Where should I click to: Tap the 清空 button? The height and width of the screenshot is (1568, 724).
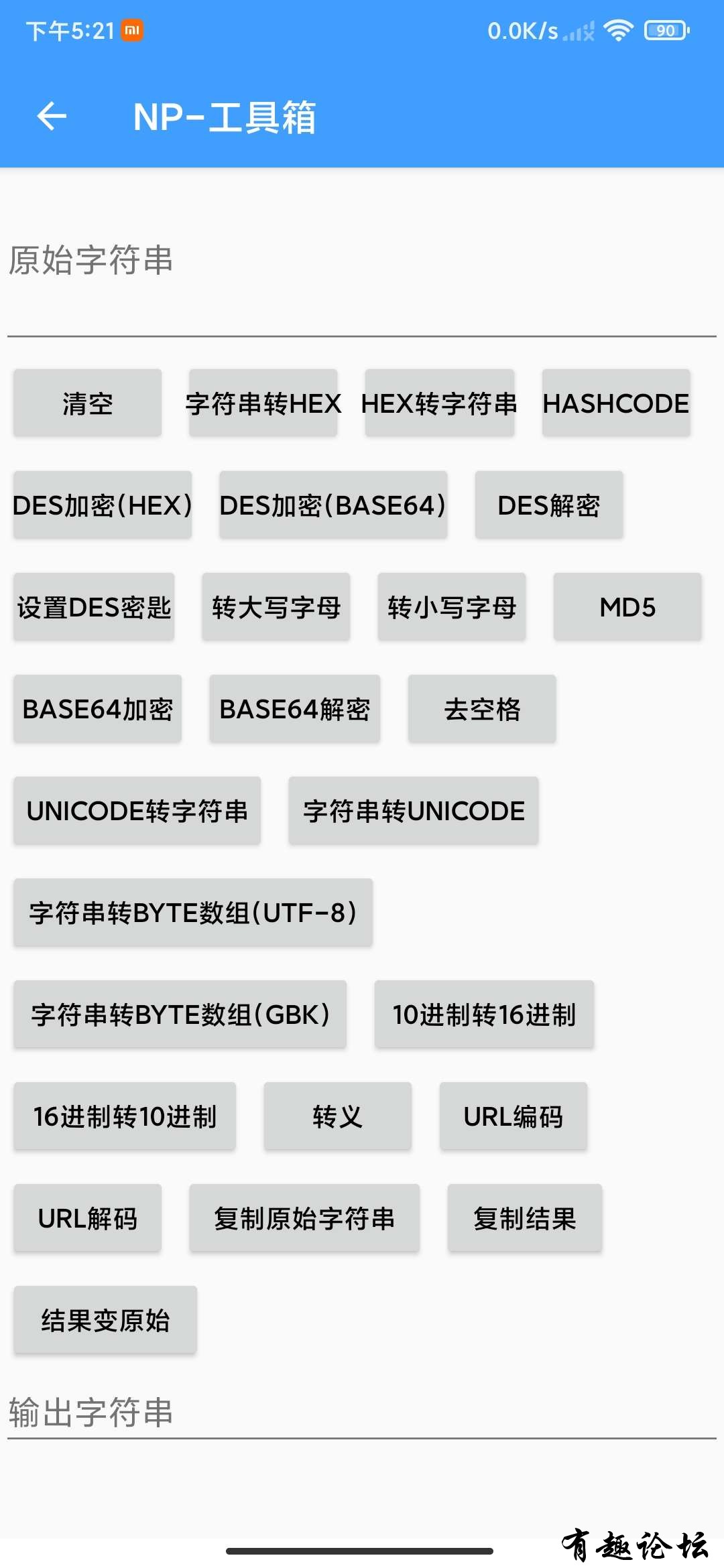click(88, 403)
